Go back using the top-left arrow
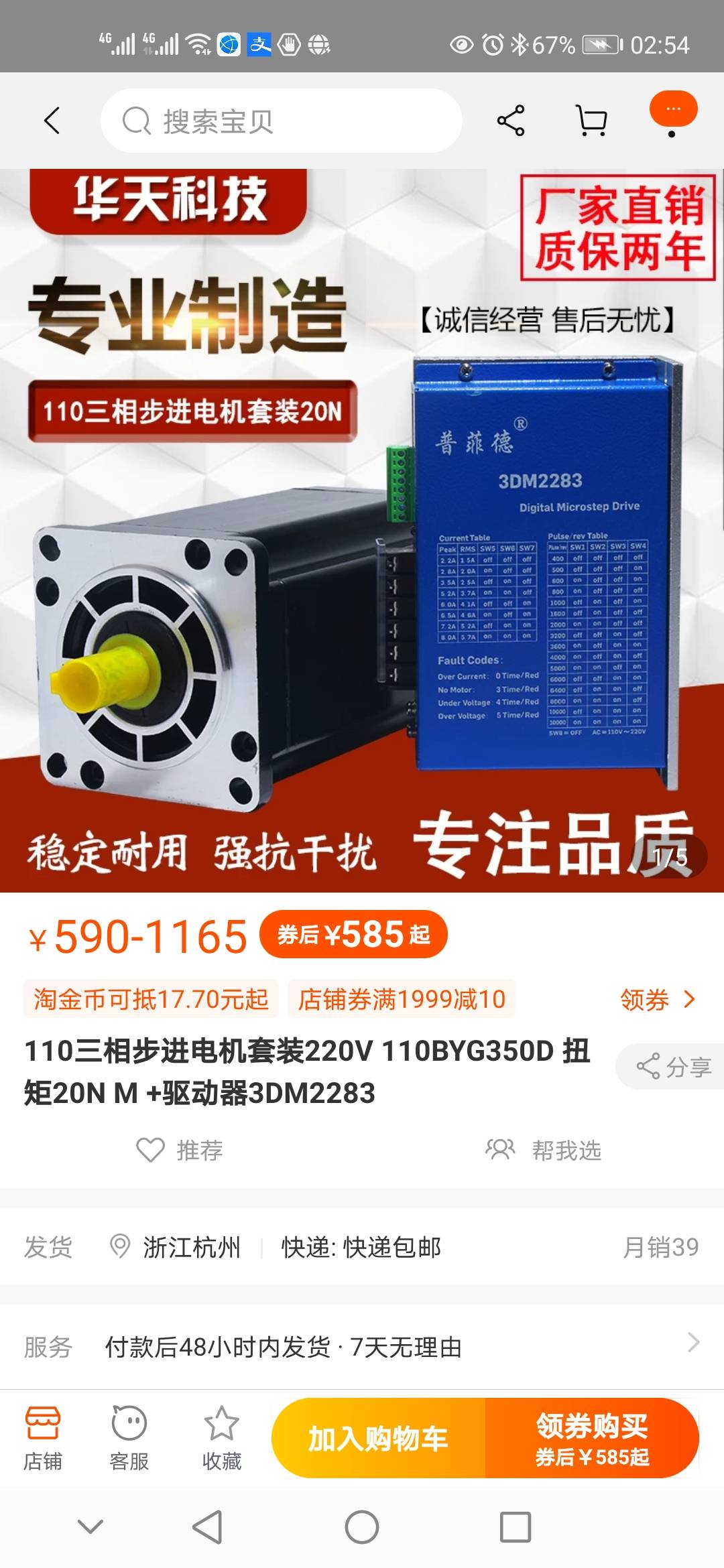This screenshot has width=724, height=1568. [x=52, y=121]
